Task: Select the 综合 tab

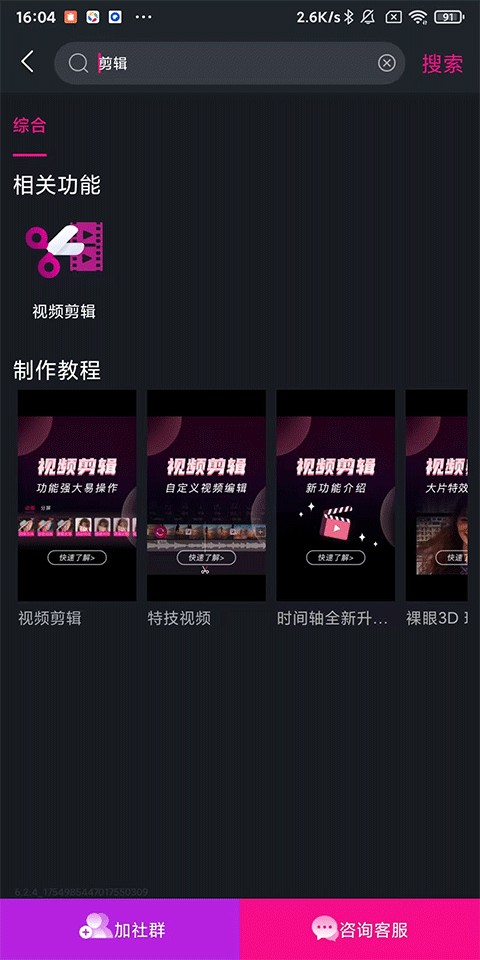Action: [29, 126]
